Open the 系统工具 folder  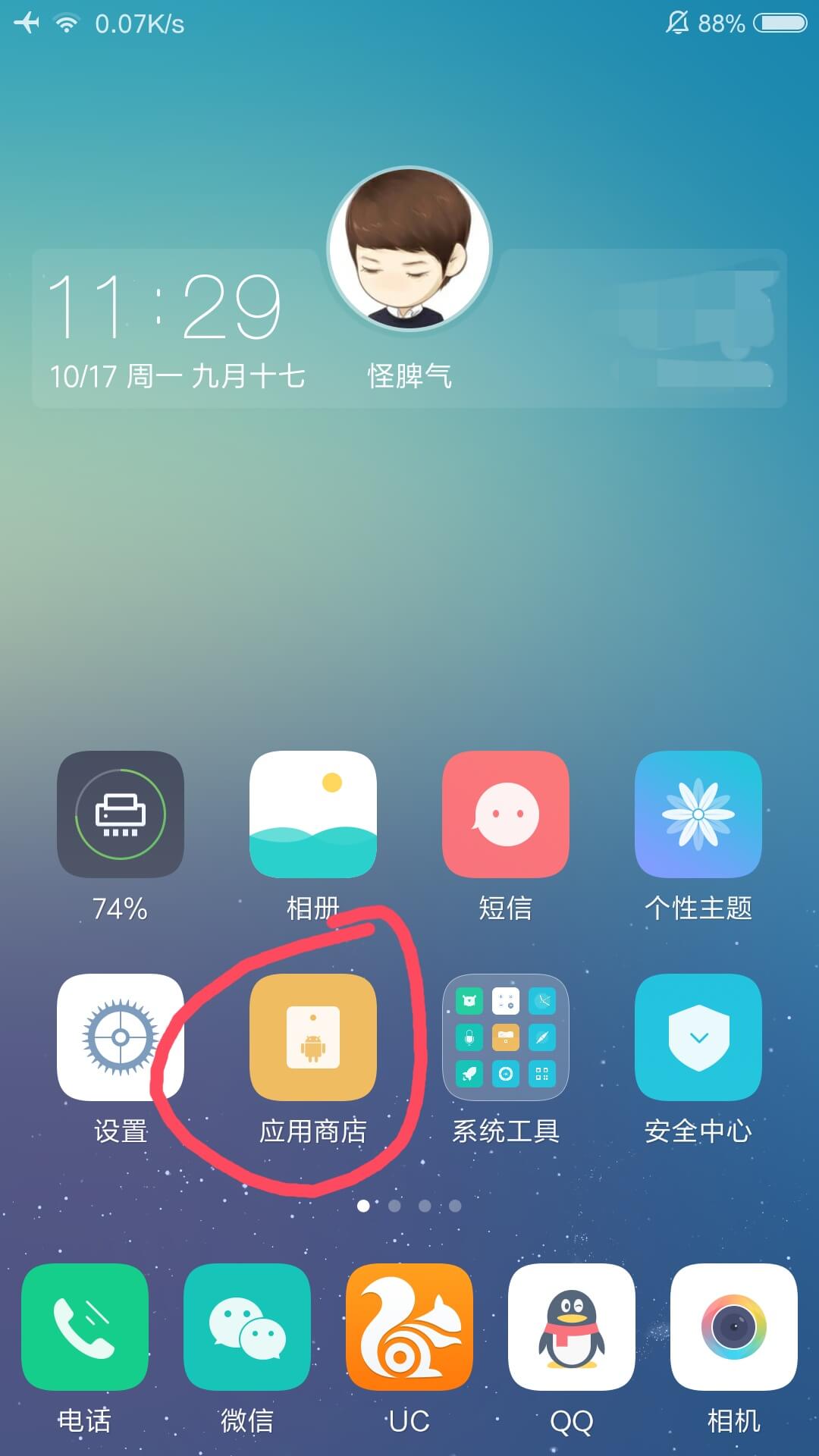pos(506,1037)
